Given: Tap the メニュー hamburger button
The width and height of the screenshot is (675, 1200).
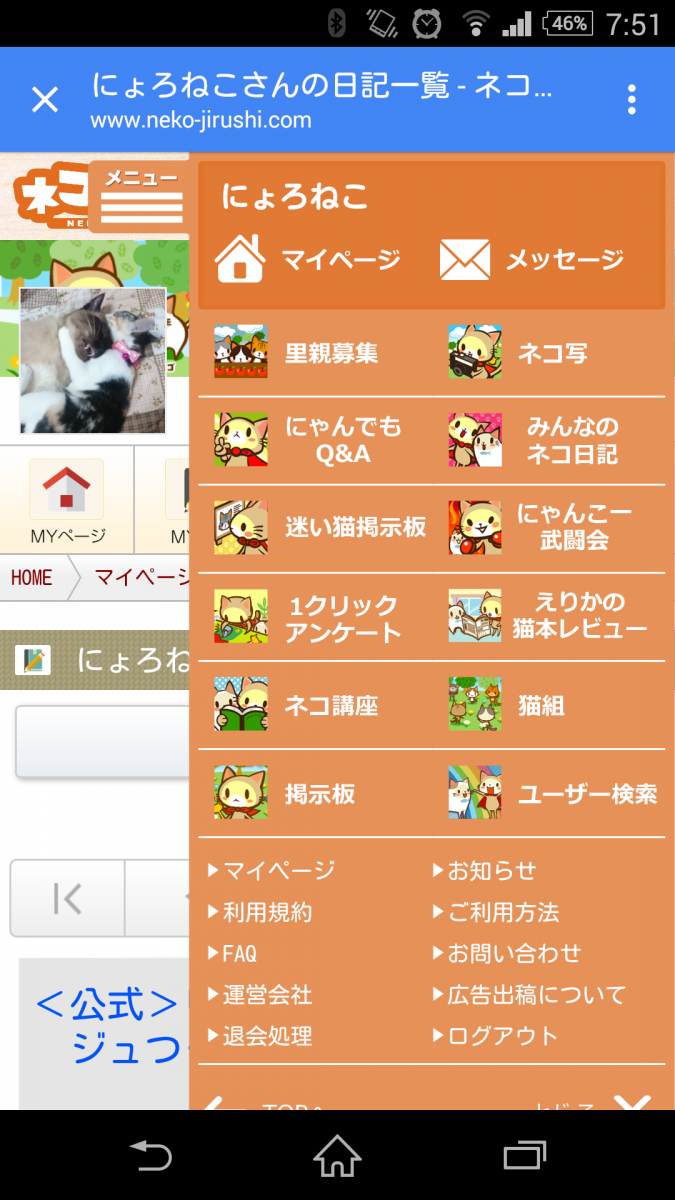Looking at the screenshot, I should tap(140, 196).
